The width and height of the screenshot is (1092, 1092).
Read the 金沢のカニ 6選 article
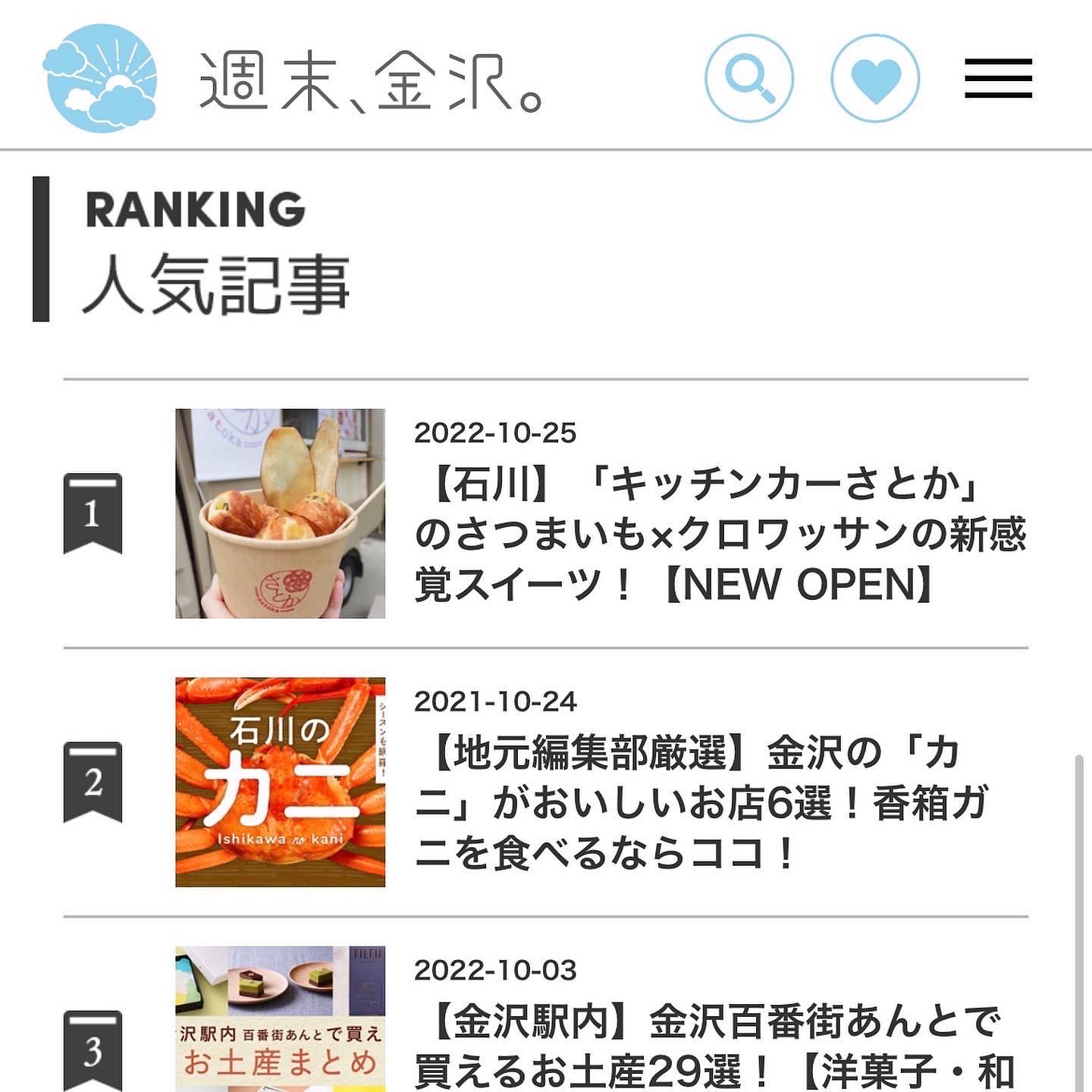pos(701,803)
